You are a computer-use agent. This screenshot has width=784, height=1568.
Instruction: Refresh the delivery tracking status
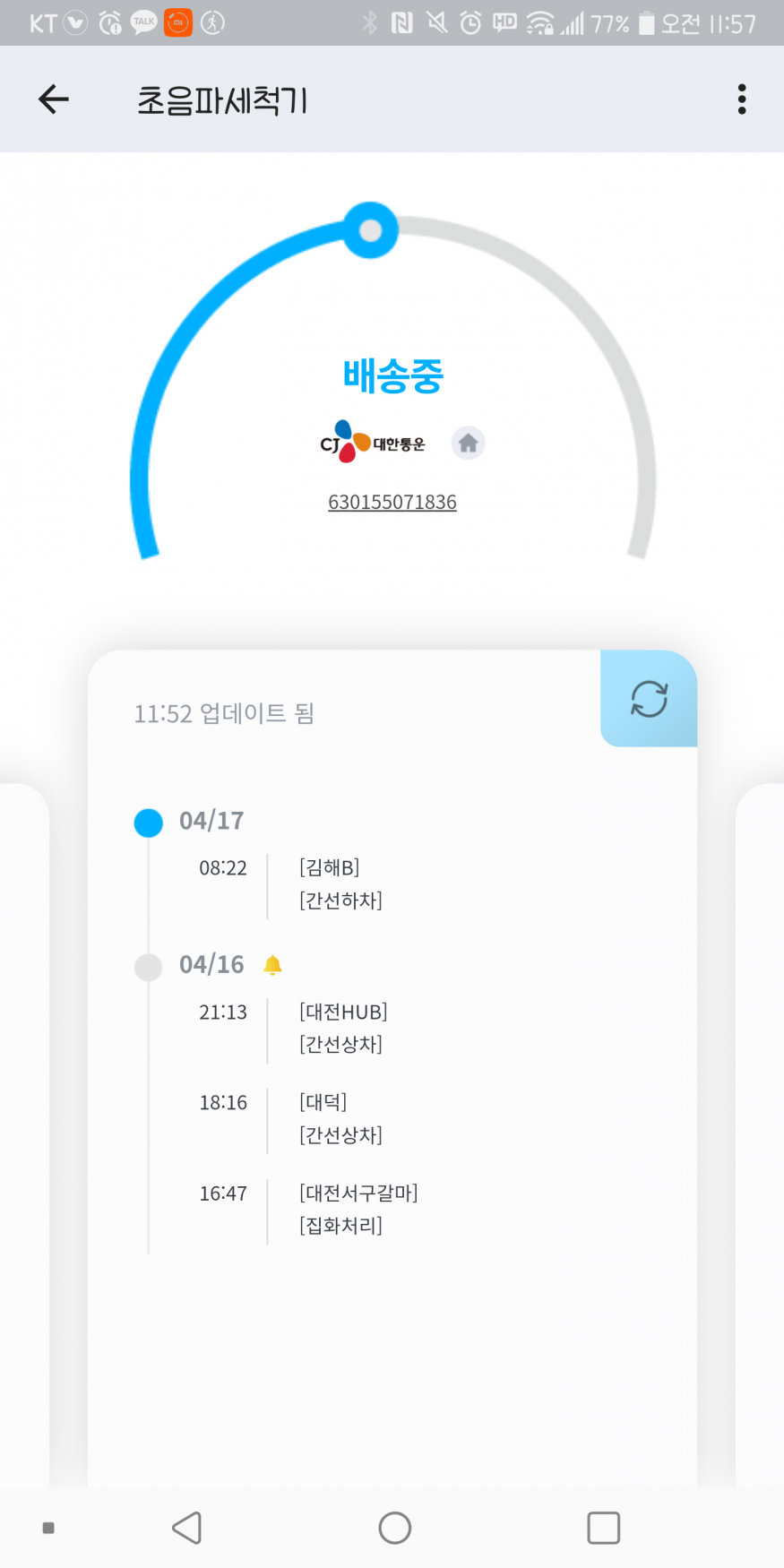pos(649,699)
